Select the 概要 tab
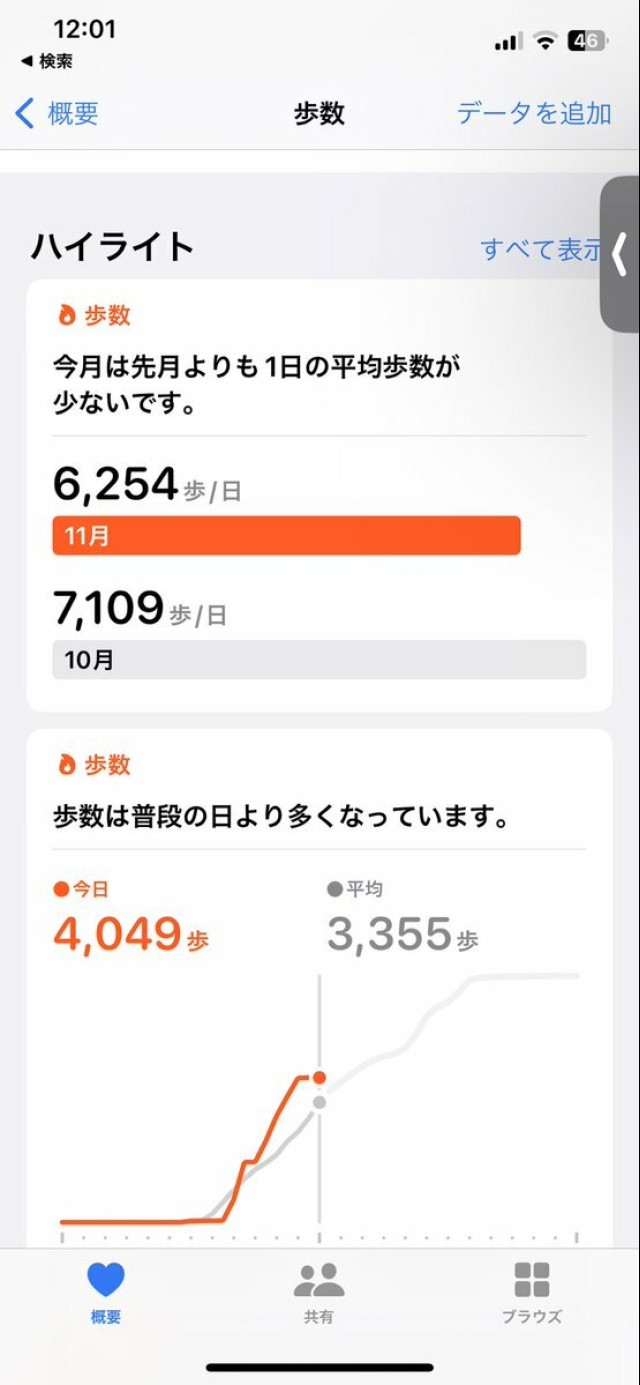This screenshot has height=1385, width=640. (106, 1292)
